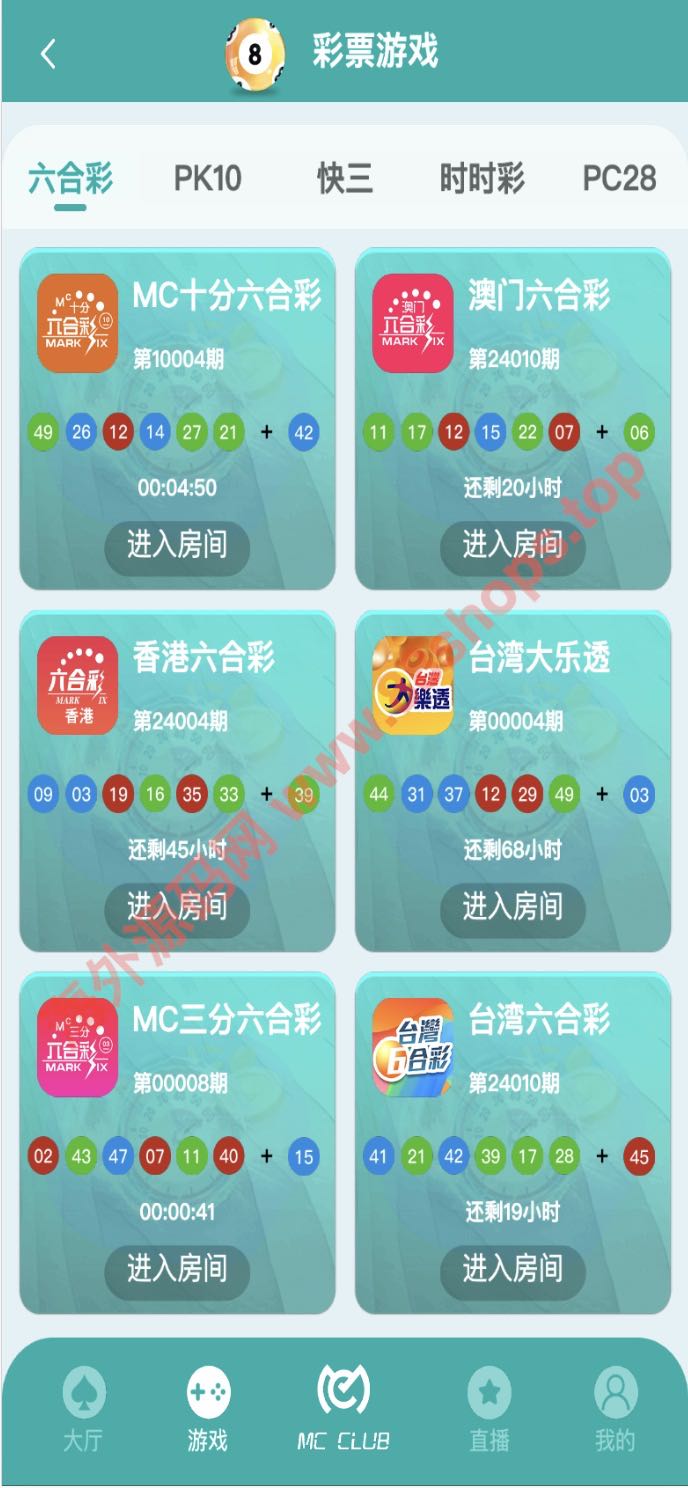Switch to the 直播 live tab
This screenshot has height=1488, width=688.
(x=489, y=1410)
